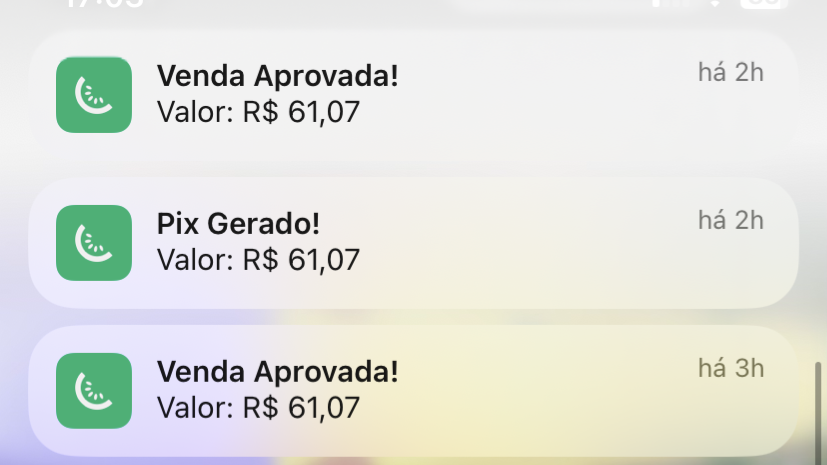
Task: Open Venda Aprovada! notification from há 3h
Action: click(x=413, y=390)
